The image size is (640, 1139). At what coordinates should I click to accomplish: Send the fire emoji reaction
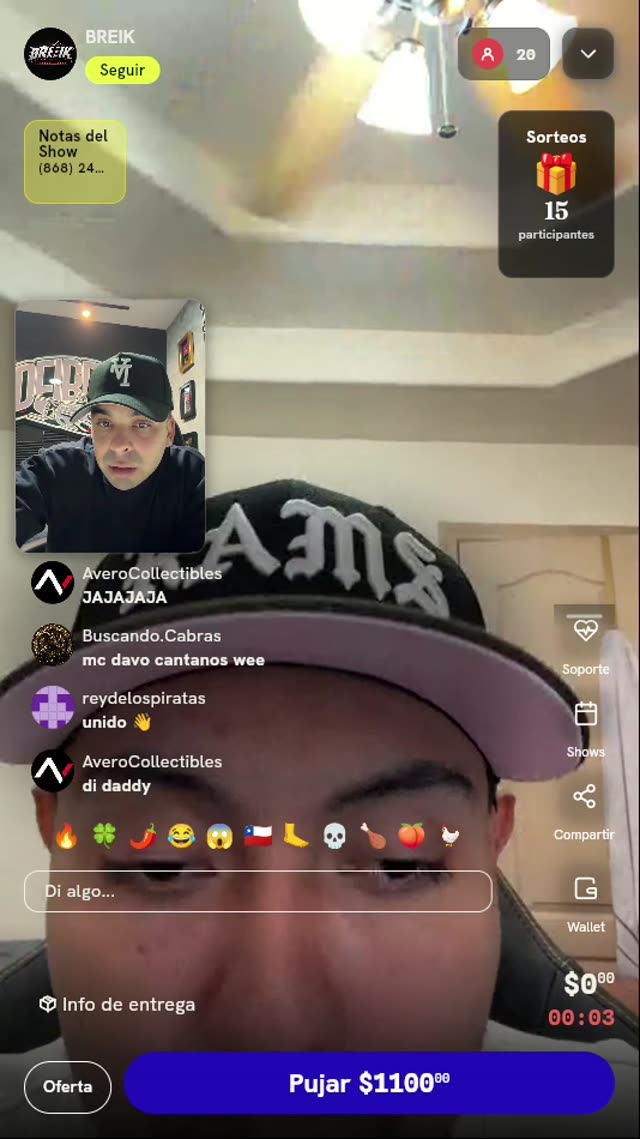click(66, 837)
